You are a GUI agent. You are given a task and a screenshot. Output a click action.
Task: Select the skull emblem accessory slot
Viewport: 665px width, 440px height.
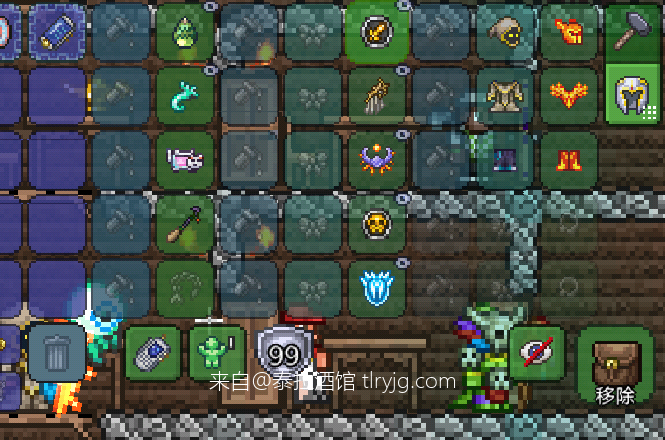[x=377, y=223]
